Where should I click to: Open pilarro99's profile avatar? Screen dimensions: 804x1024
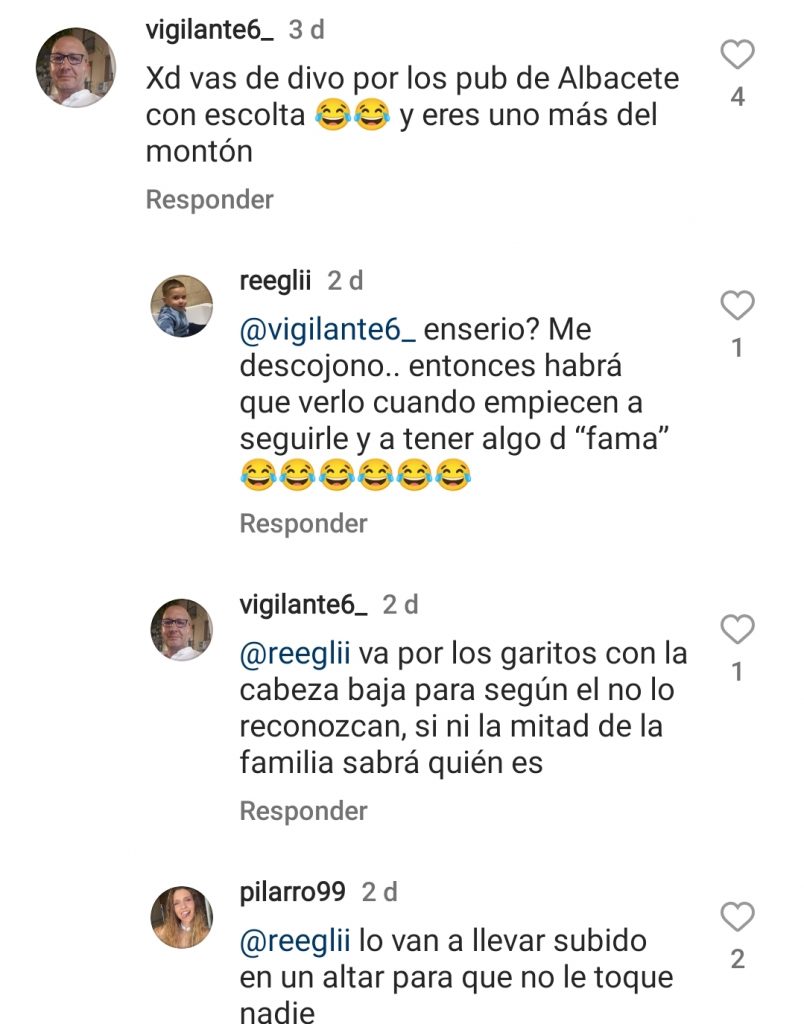tap(181, 916)
